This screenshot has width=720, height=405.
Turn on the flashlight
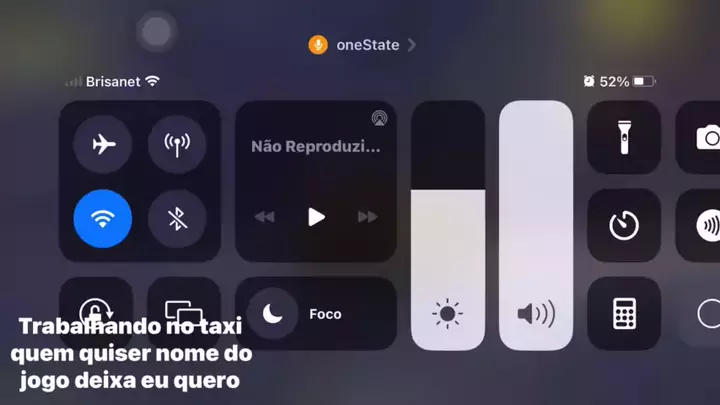tap(624, 137)
